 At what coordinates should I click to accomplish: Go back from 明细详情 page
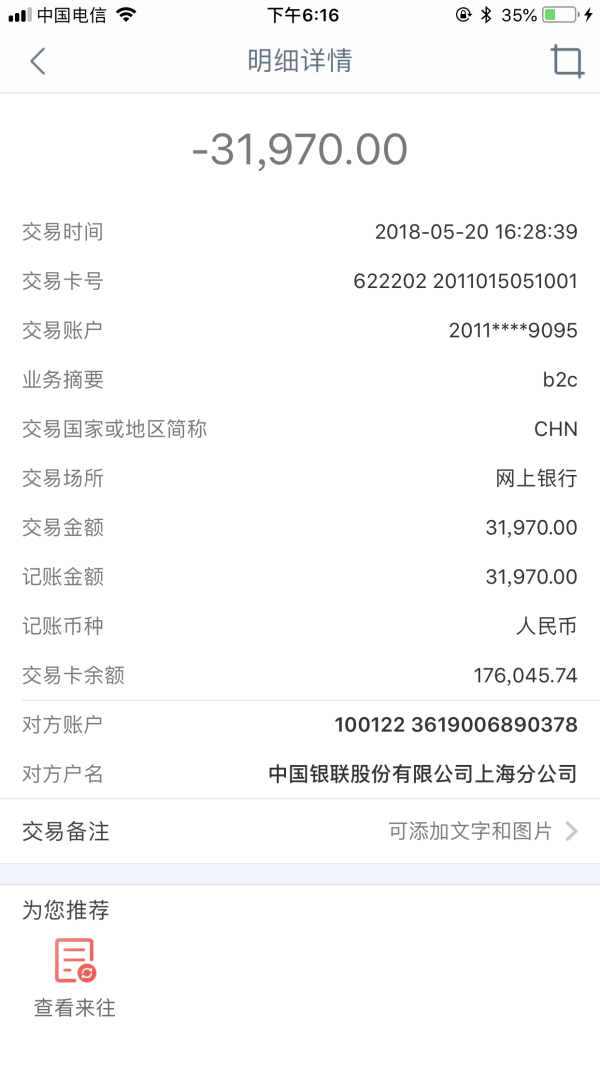coord(37,61)
